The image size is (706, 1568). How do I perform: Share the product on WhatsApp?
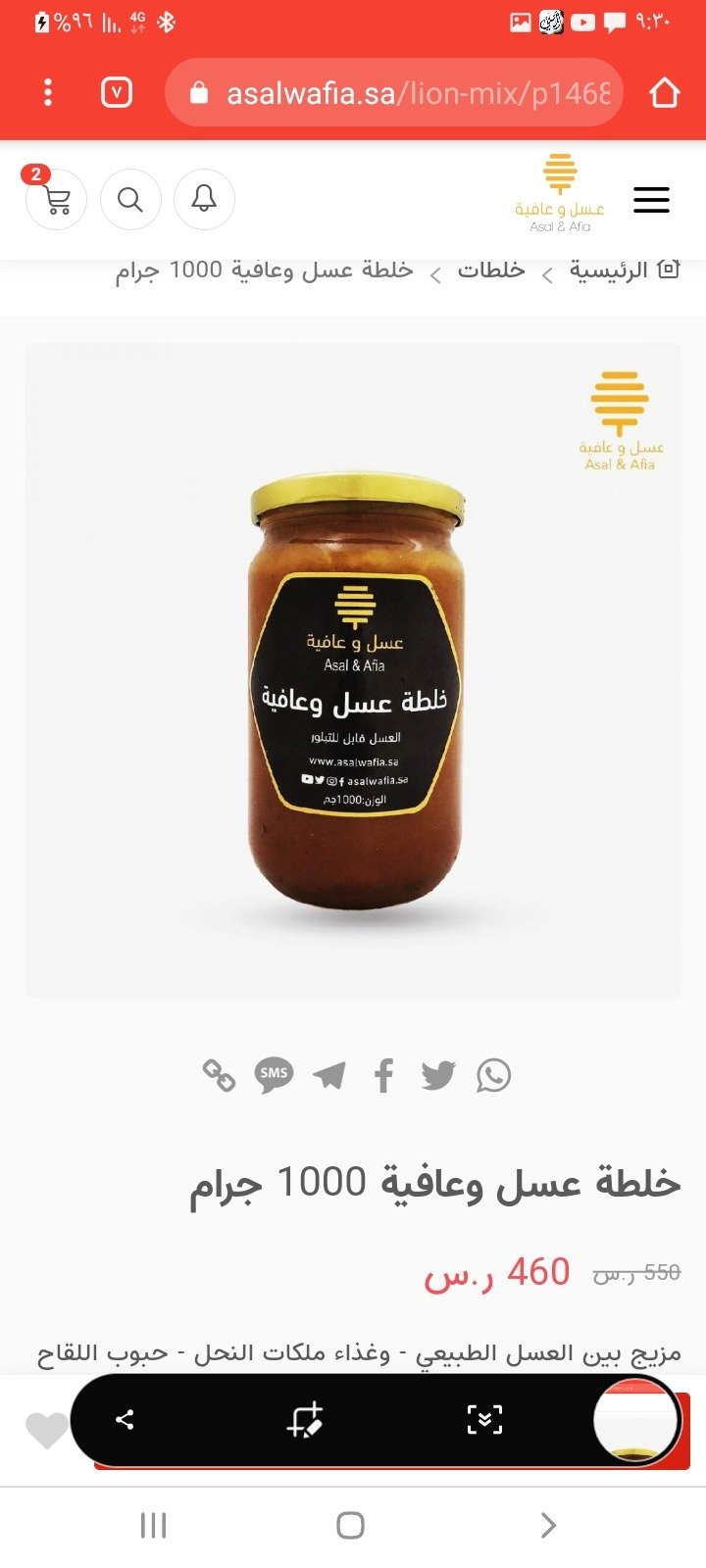tap(493, 1074)
